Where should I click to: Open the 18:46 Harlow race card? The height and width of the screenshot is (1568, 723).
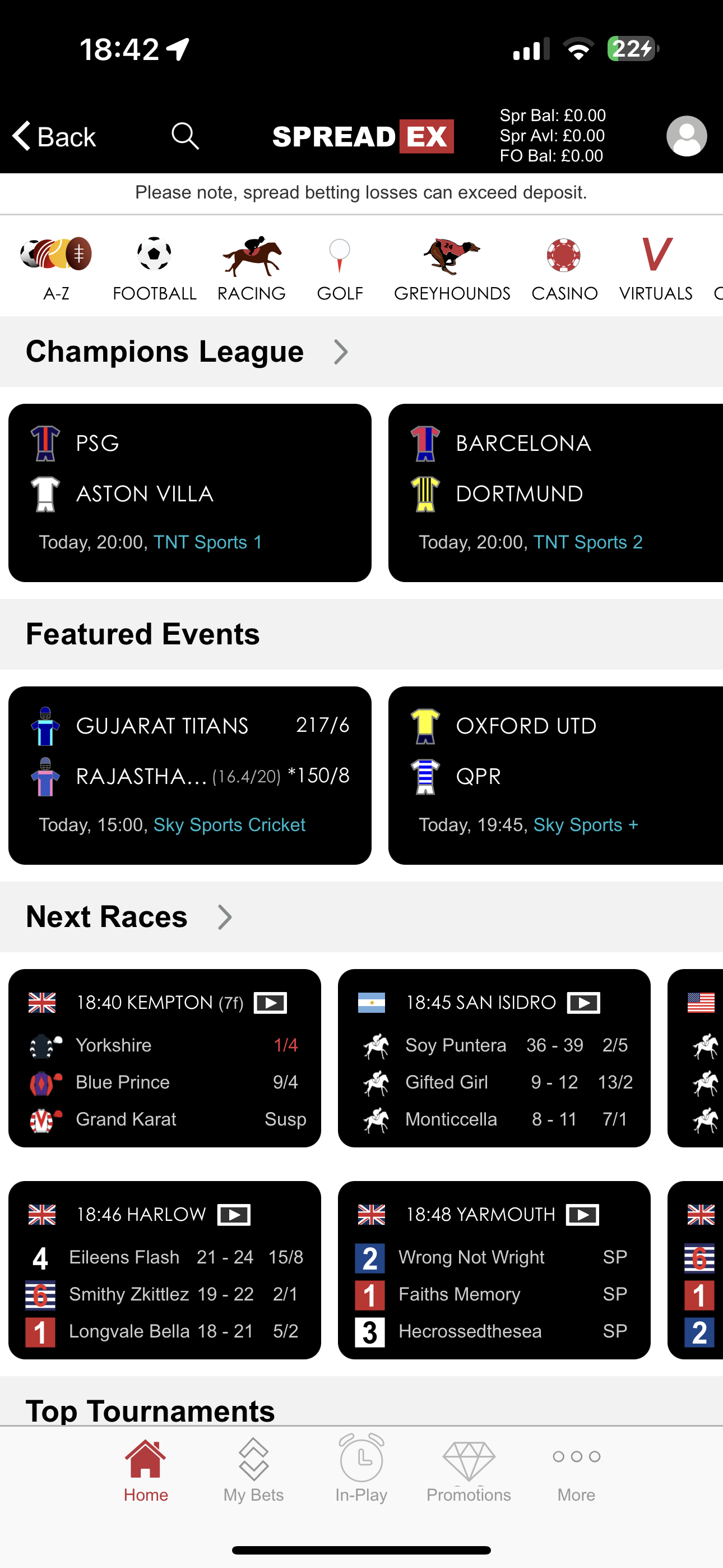164,1270
